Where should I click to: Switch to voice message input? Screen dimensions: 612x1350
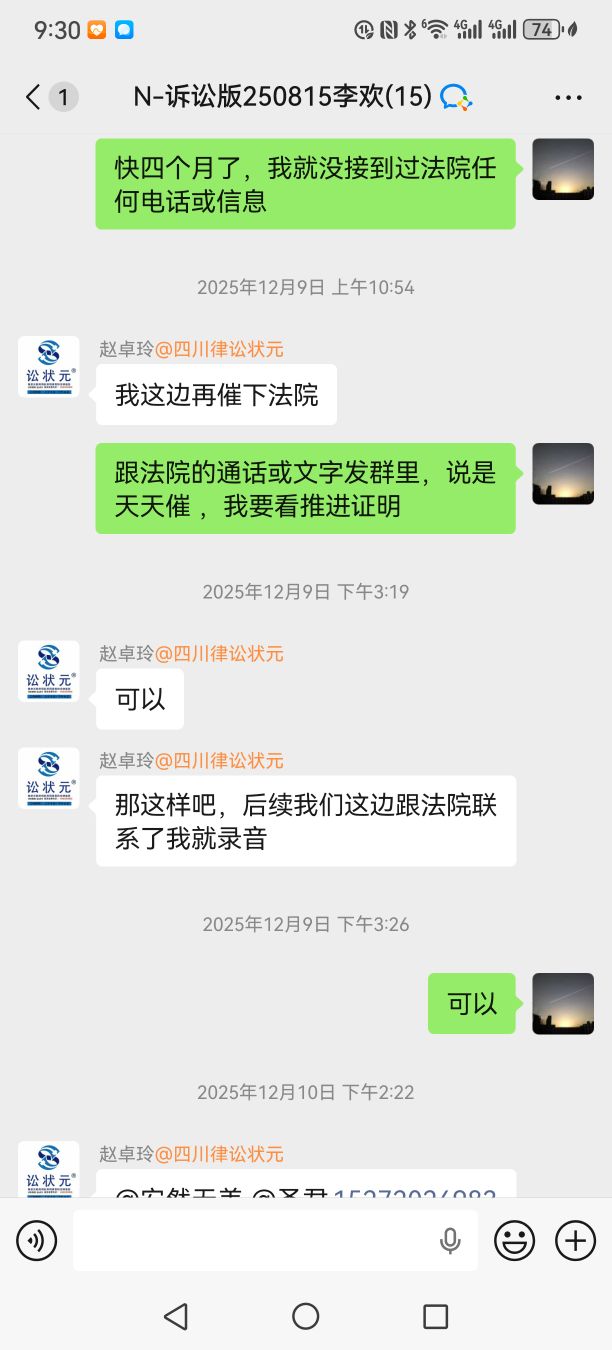(x=37, y=1241)
